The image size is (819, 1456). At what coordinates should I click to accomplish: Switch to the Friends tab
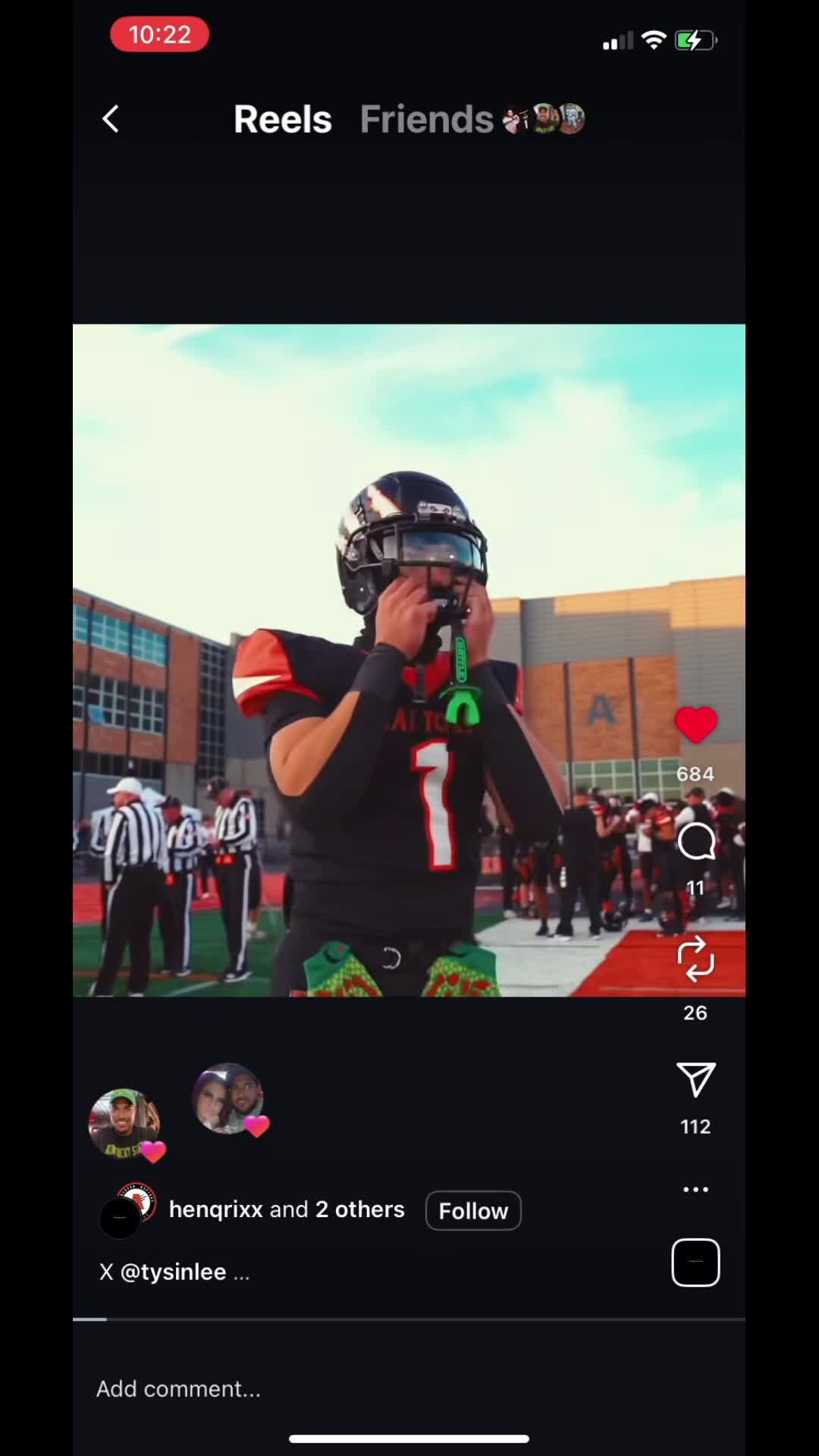pos(426,119)
